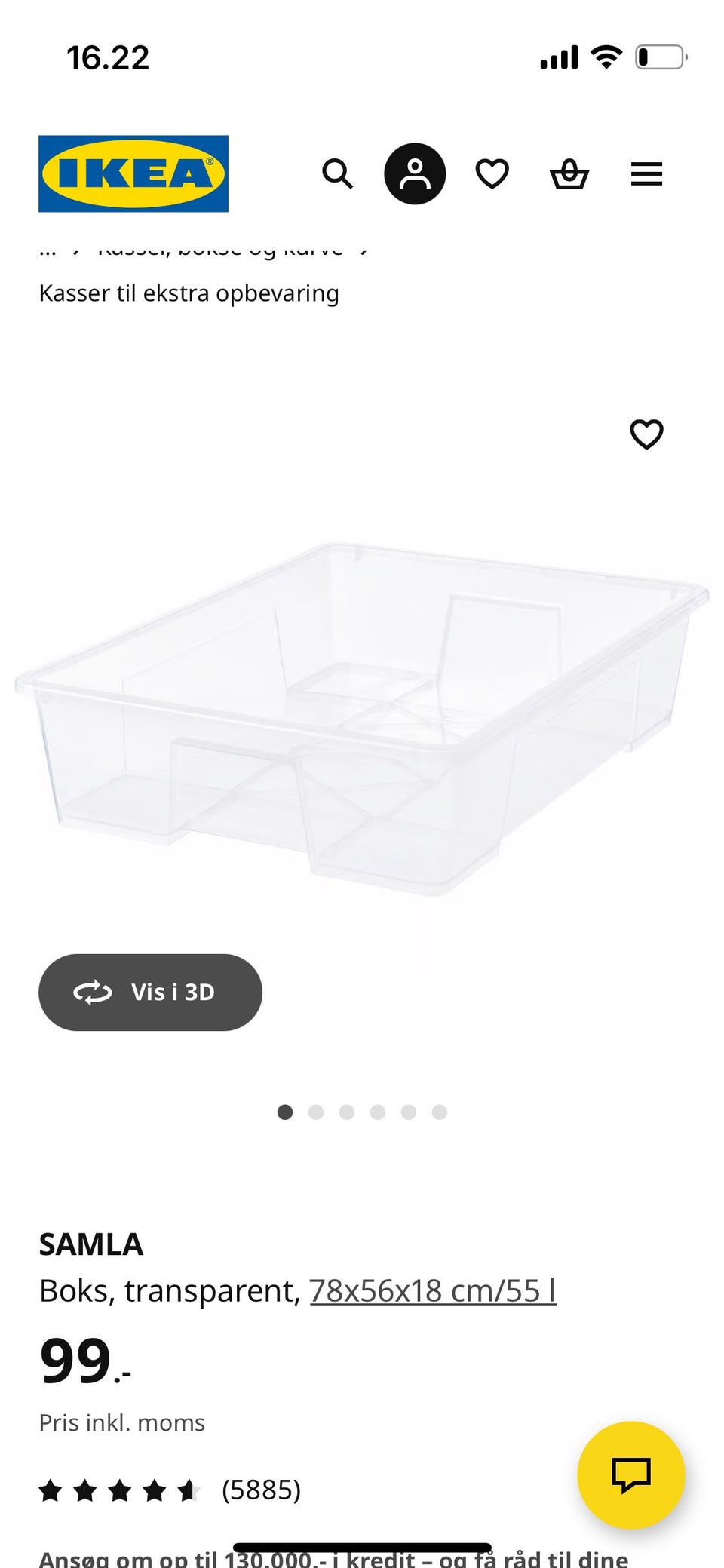Open the size link 78x56x18 cm/55 l
The image size is (724, 1568).
tap(432, 1290)
